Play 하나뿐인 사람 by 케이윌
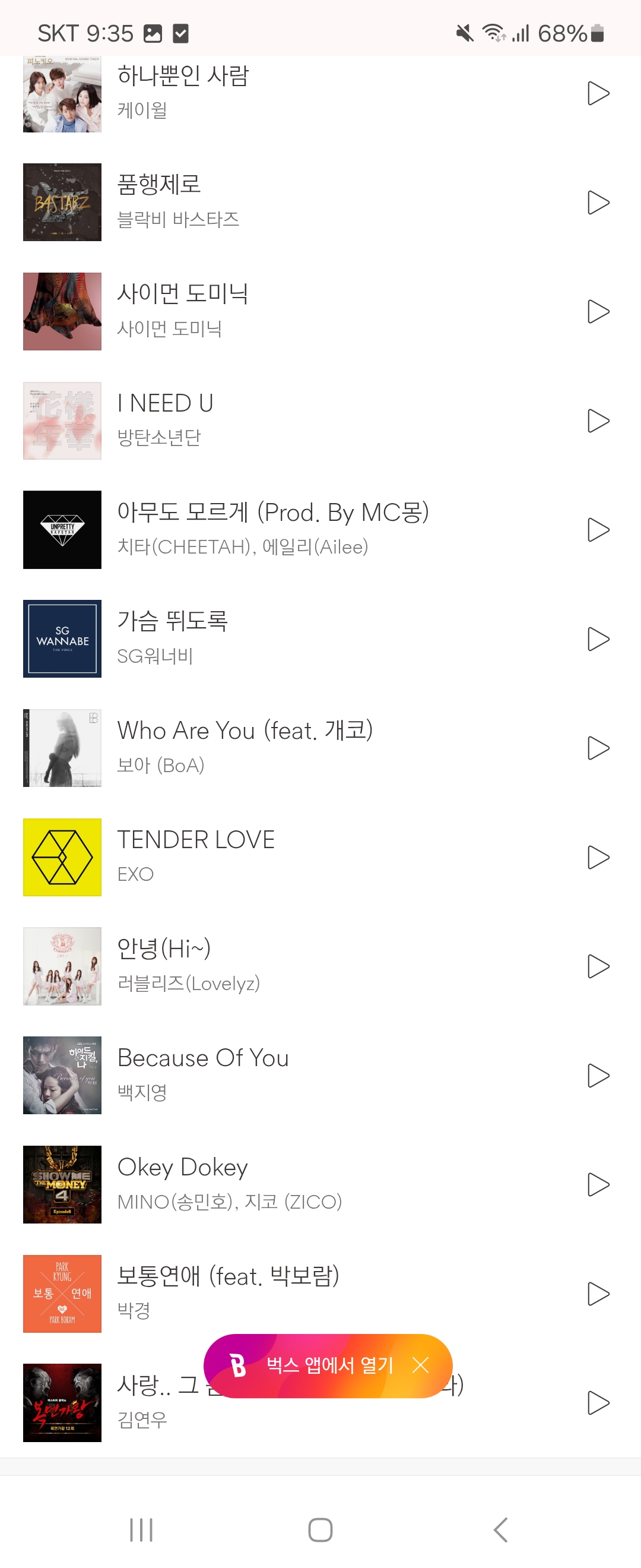 tap(599, 93)
